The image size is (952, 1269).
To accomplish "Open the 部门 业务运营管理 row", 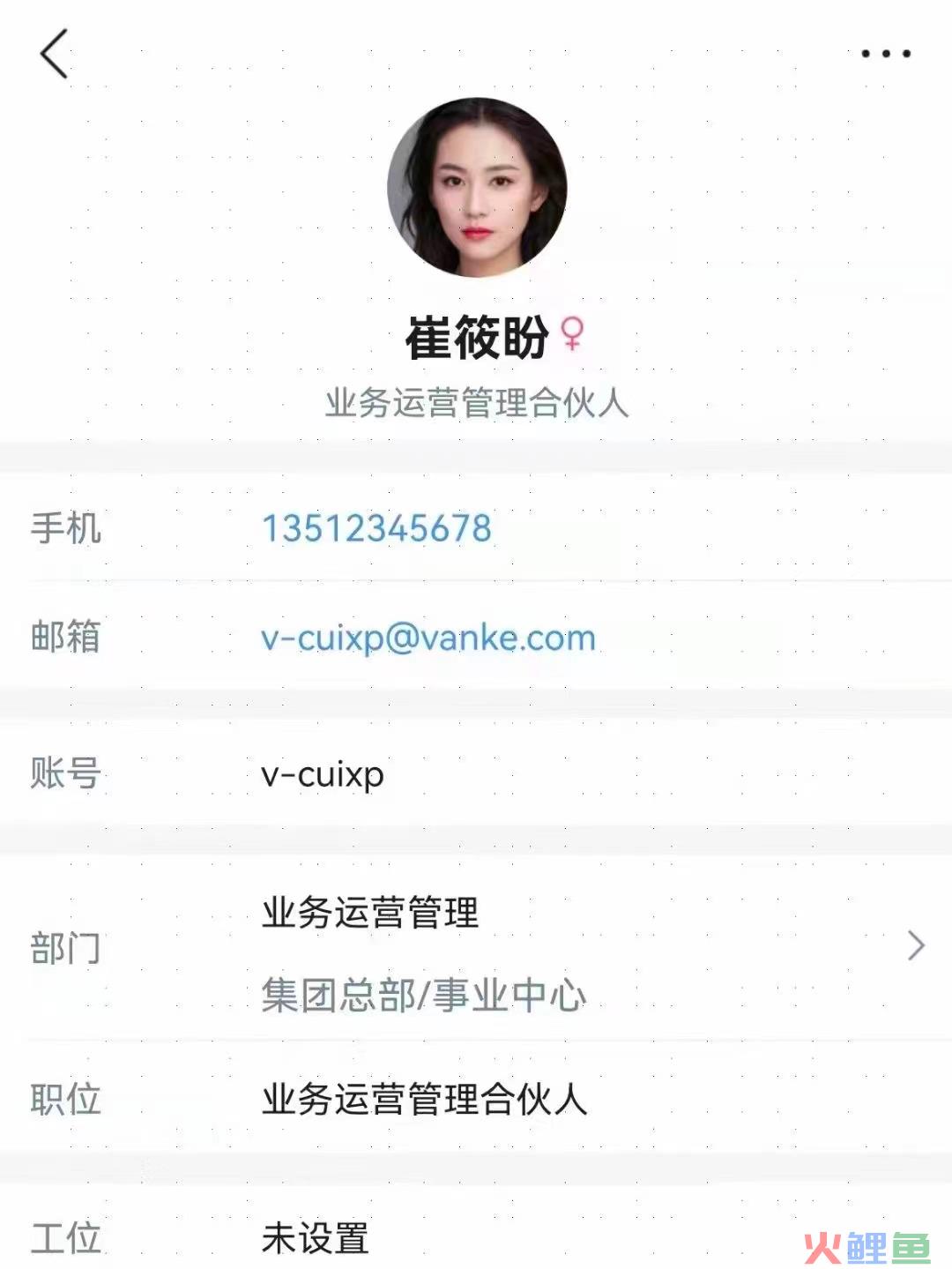I will [x=476, y=949].
